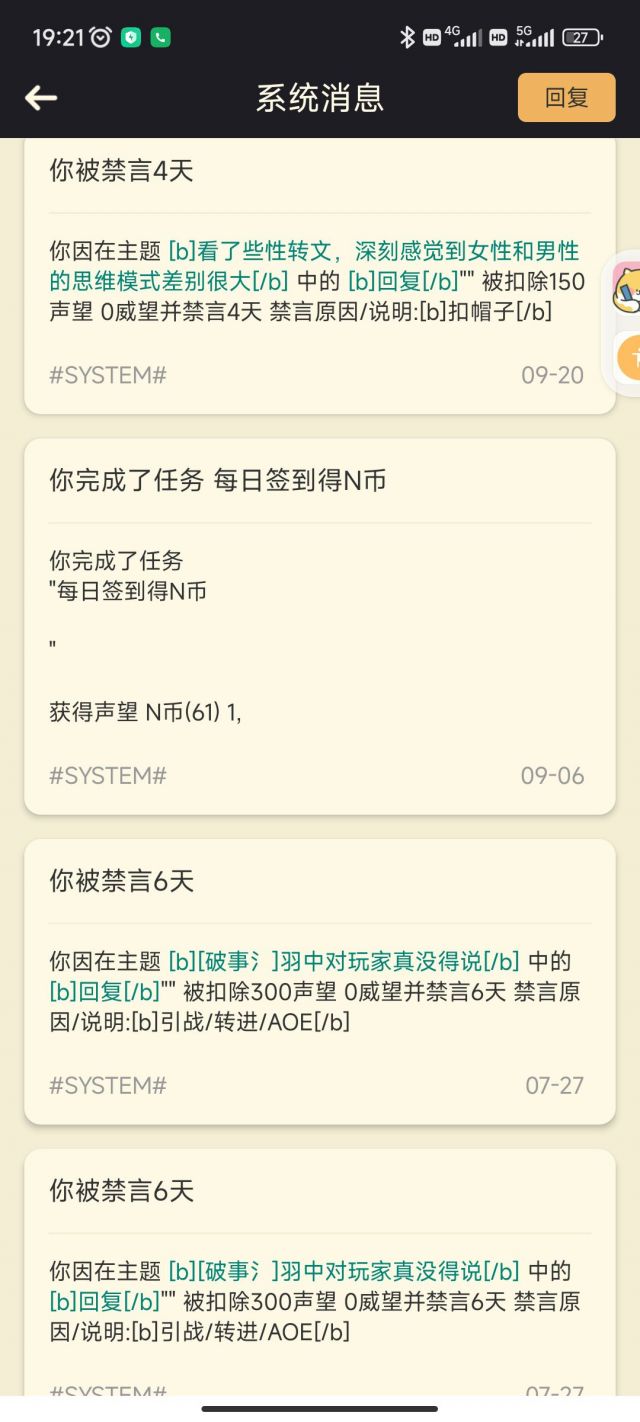Screen dimensions: 640x1422
Task: Go back from the 系统消息 page
Action: (41, 98)
